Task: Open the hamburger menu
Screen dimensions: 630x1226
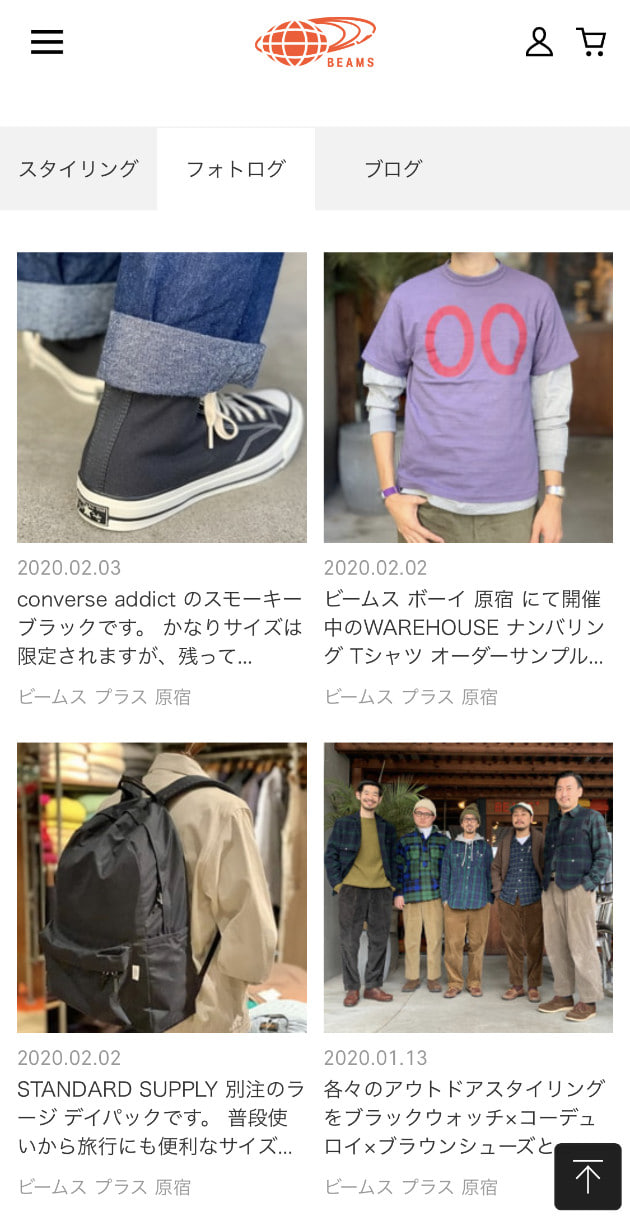Action: [47, 42]
